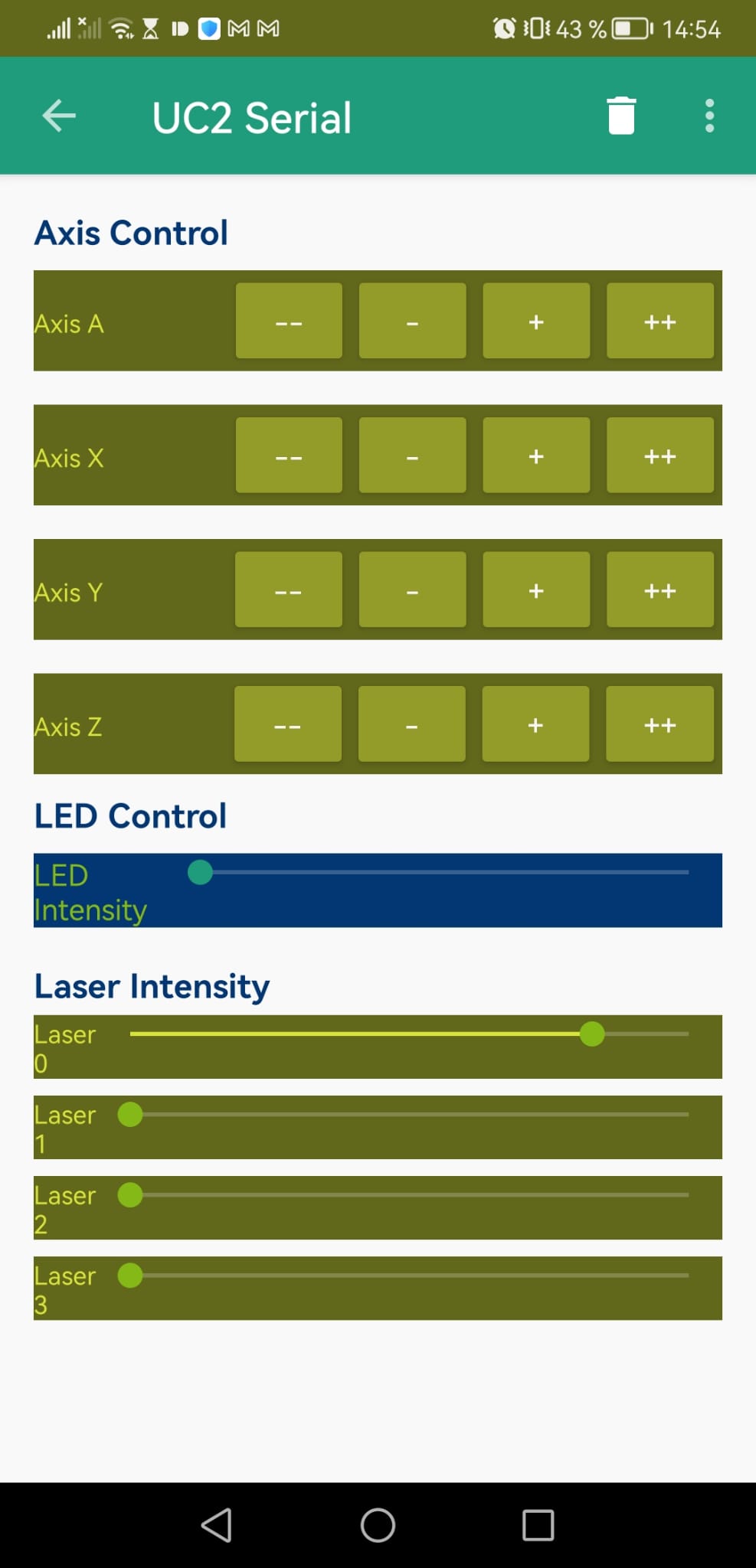
Task: Tap the single minus button for Axis Z
Action: pyautogui.click(x=412, y=724)
